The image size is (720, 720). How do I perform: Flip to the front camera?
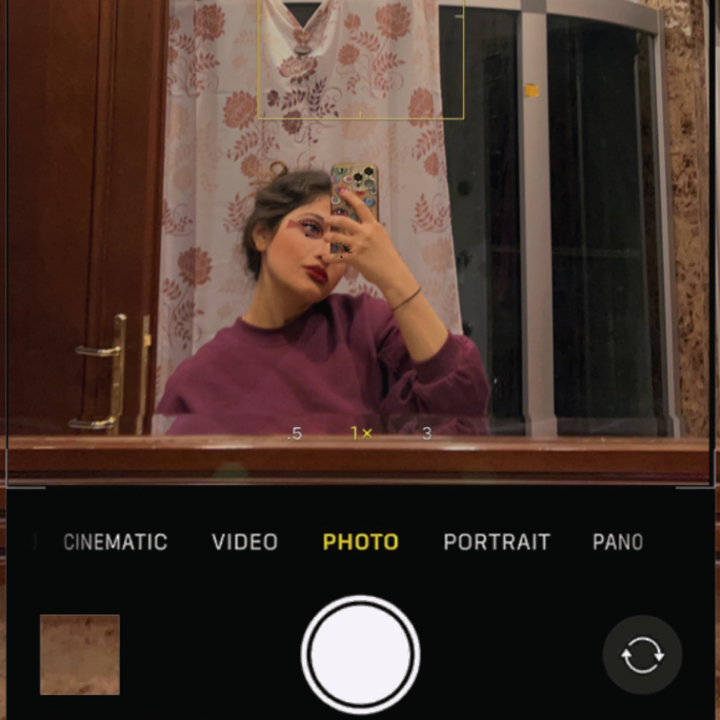point(642,655)
